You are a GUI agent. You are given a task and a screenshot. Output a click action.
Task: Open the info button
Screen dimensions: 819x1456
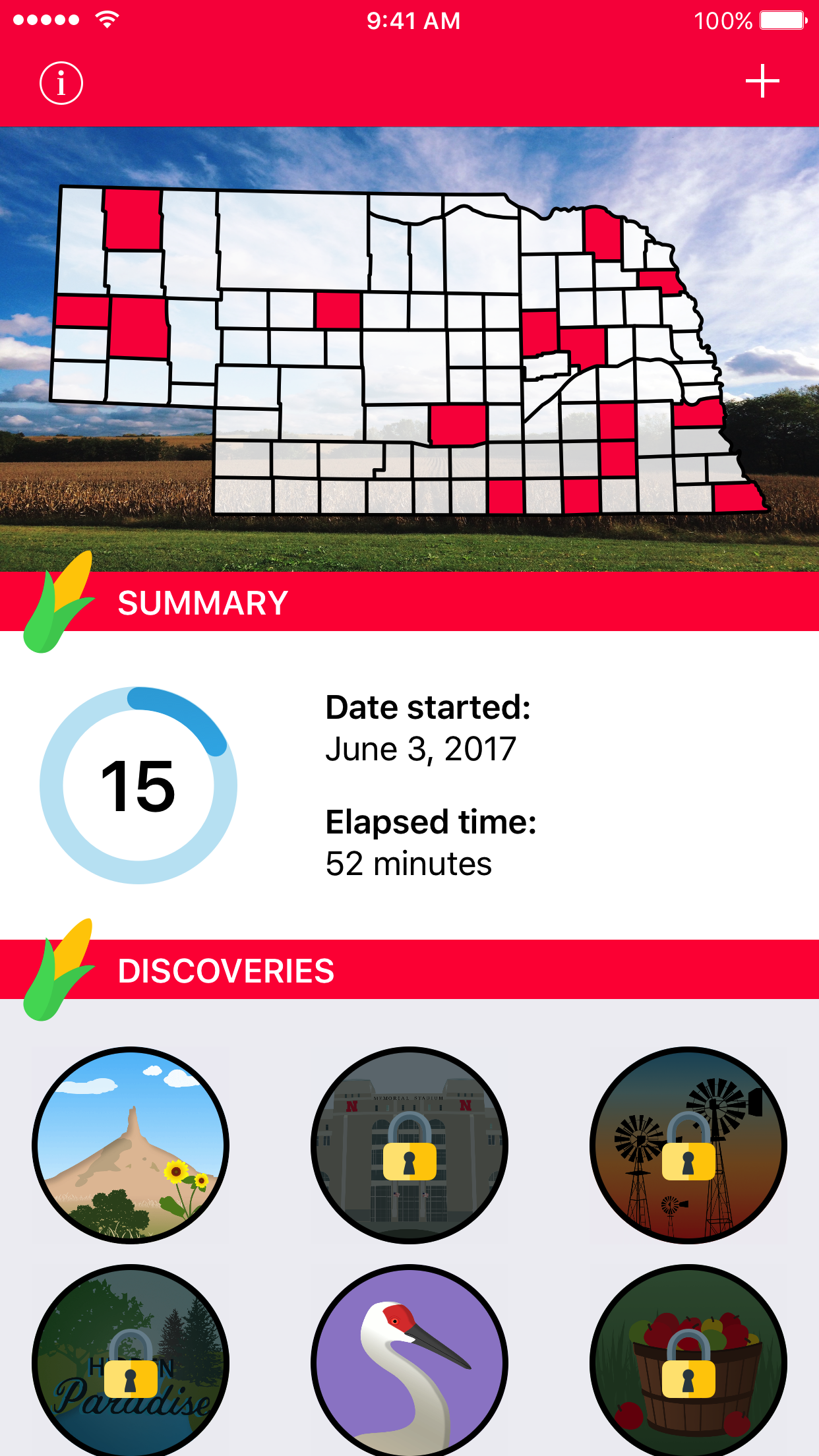coord(61,83)
